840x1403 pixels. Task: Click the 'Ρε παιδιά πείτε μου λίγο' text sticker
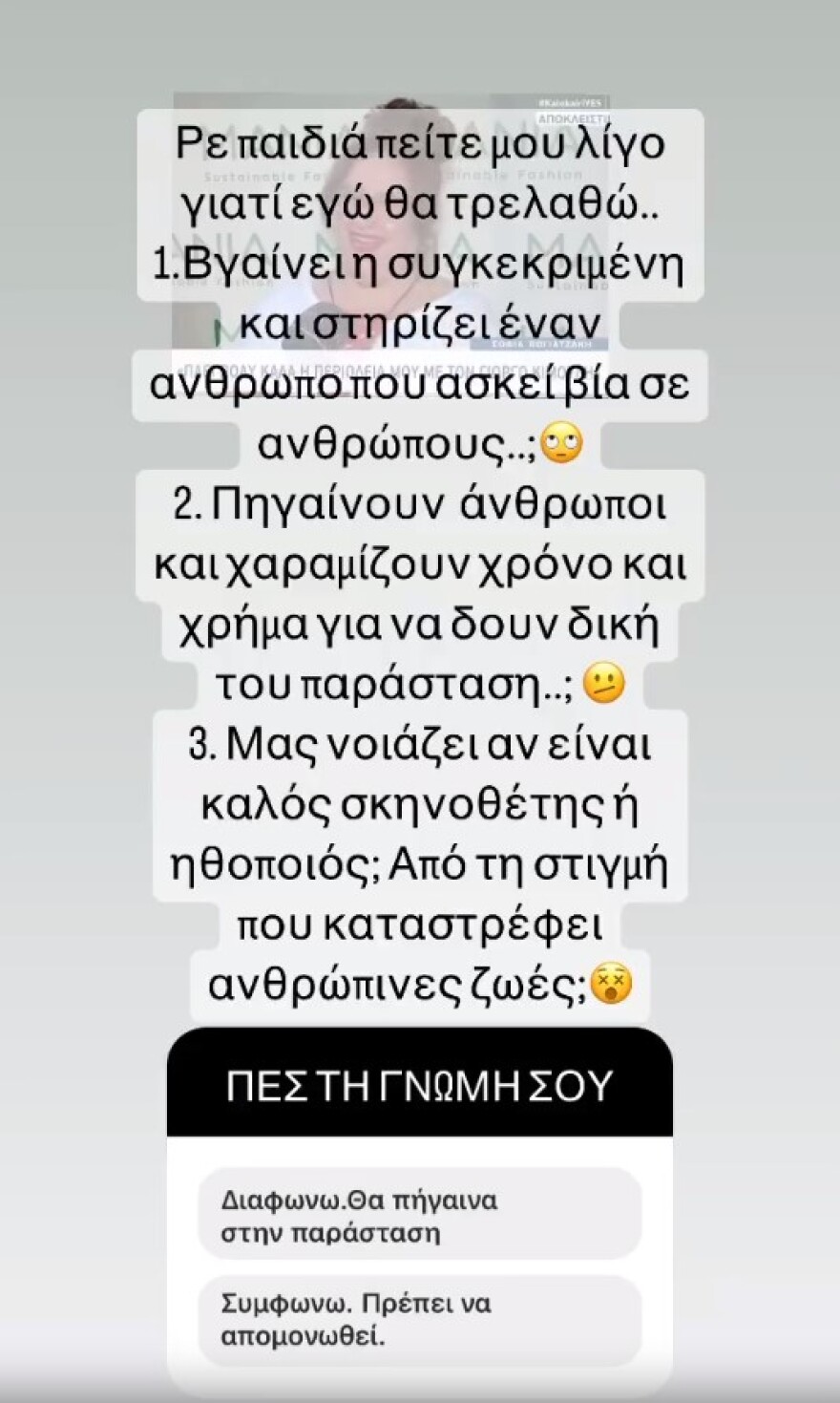pyautogui.click(x=420, y=144)
